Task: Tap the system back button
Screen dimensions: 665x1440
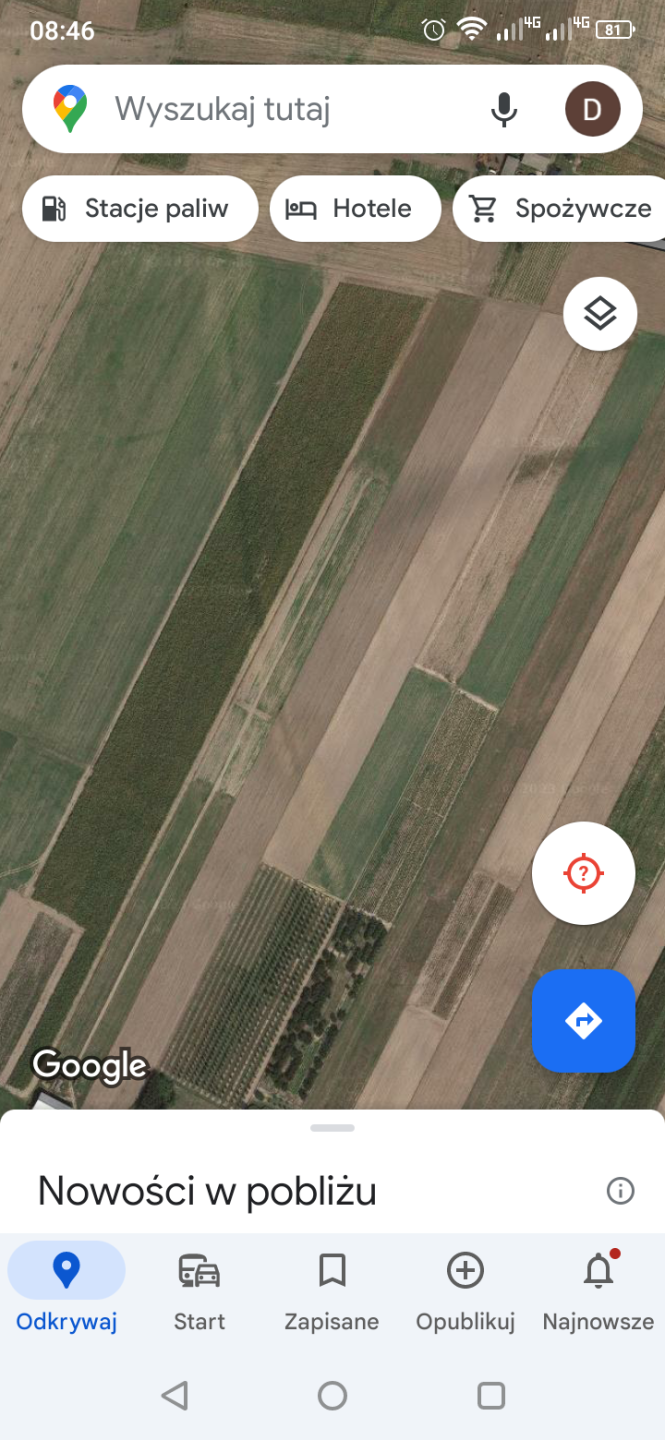Action: (x=174, y=1396)
